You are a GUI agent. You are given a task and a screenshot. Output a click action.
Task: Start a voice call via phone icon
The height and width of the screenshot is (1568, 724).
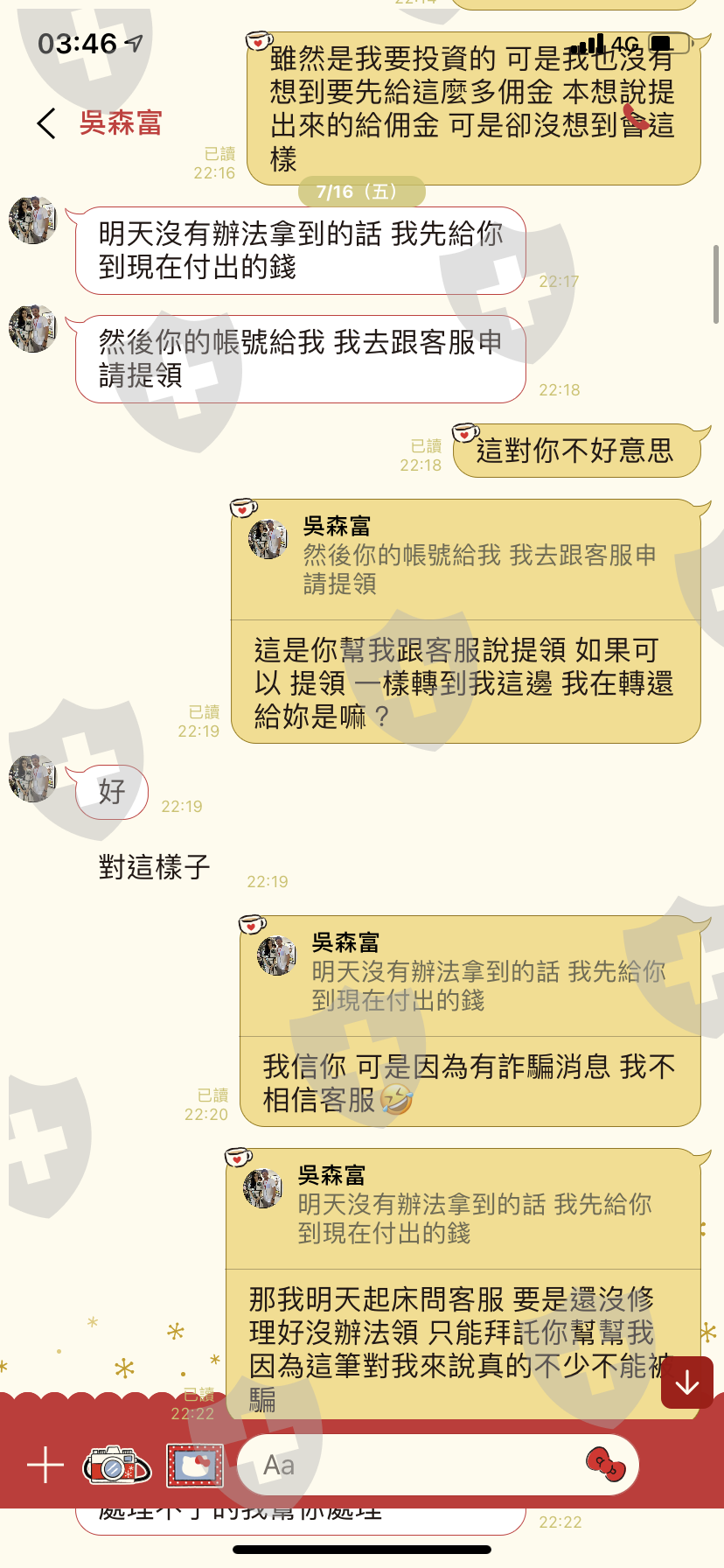637,116
